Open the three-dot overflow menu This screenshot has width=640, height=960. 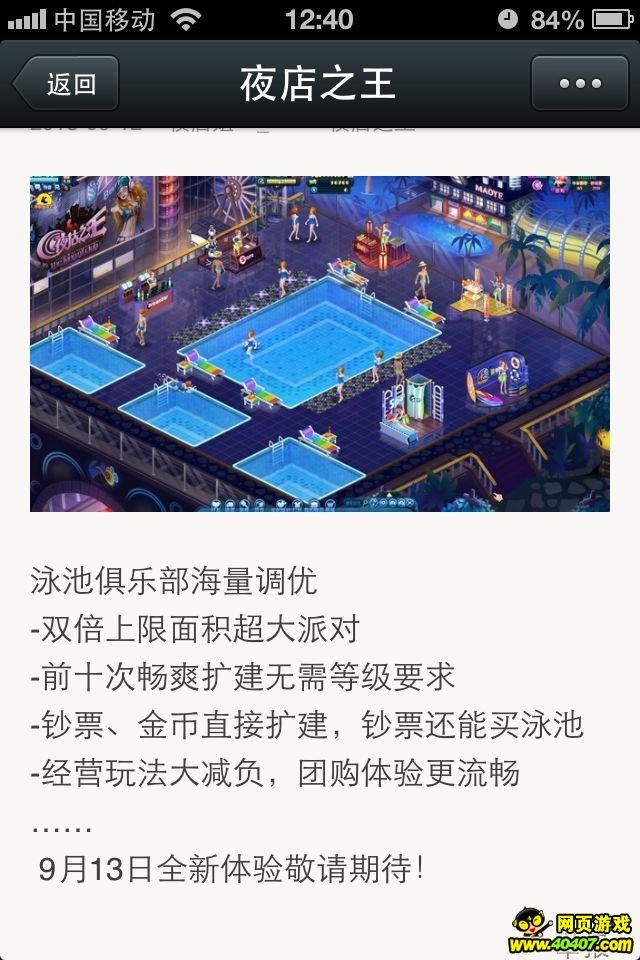[x=580, y=84]
